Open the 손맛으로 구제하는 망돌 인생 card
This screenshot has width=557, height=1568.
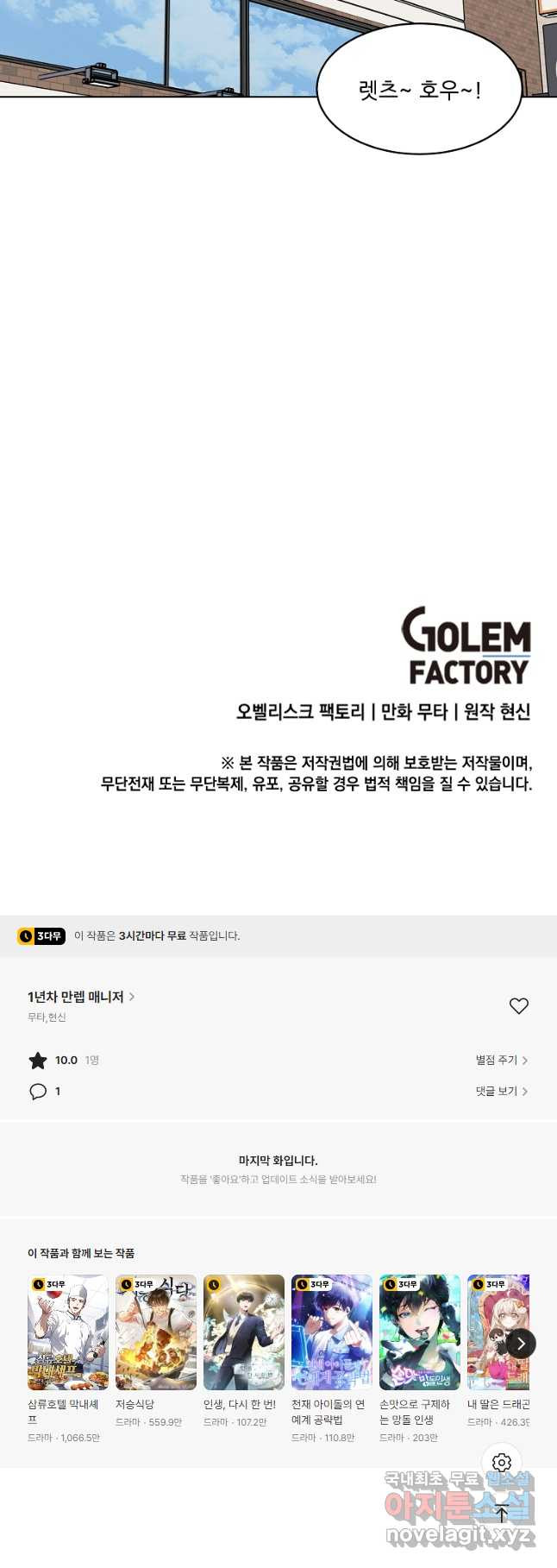click(x=420, y=1332)
